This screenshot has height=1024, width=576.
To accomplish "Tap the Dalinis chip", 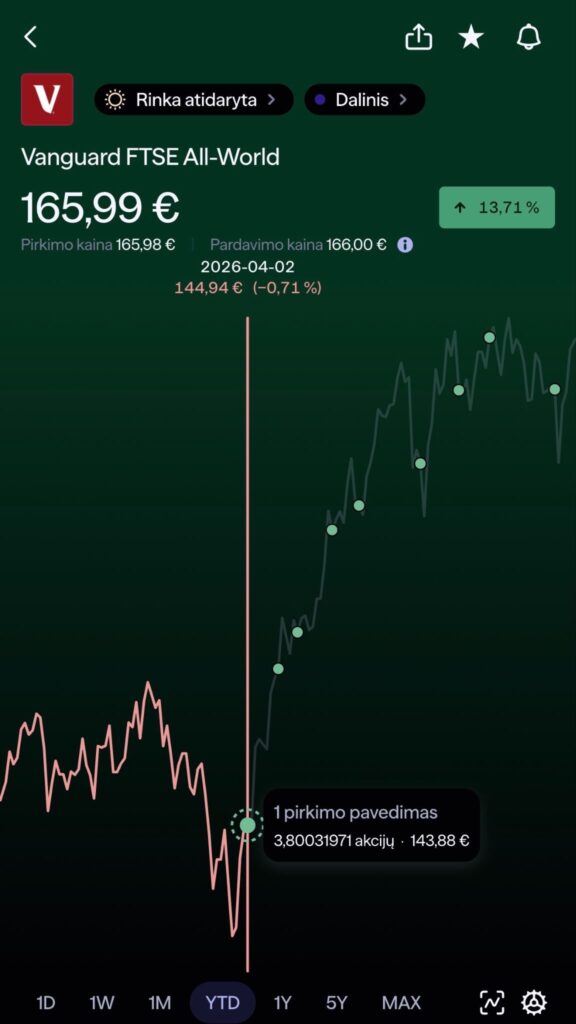I will click(x=364, y=100).
